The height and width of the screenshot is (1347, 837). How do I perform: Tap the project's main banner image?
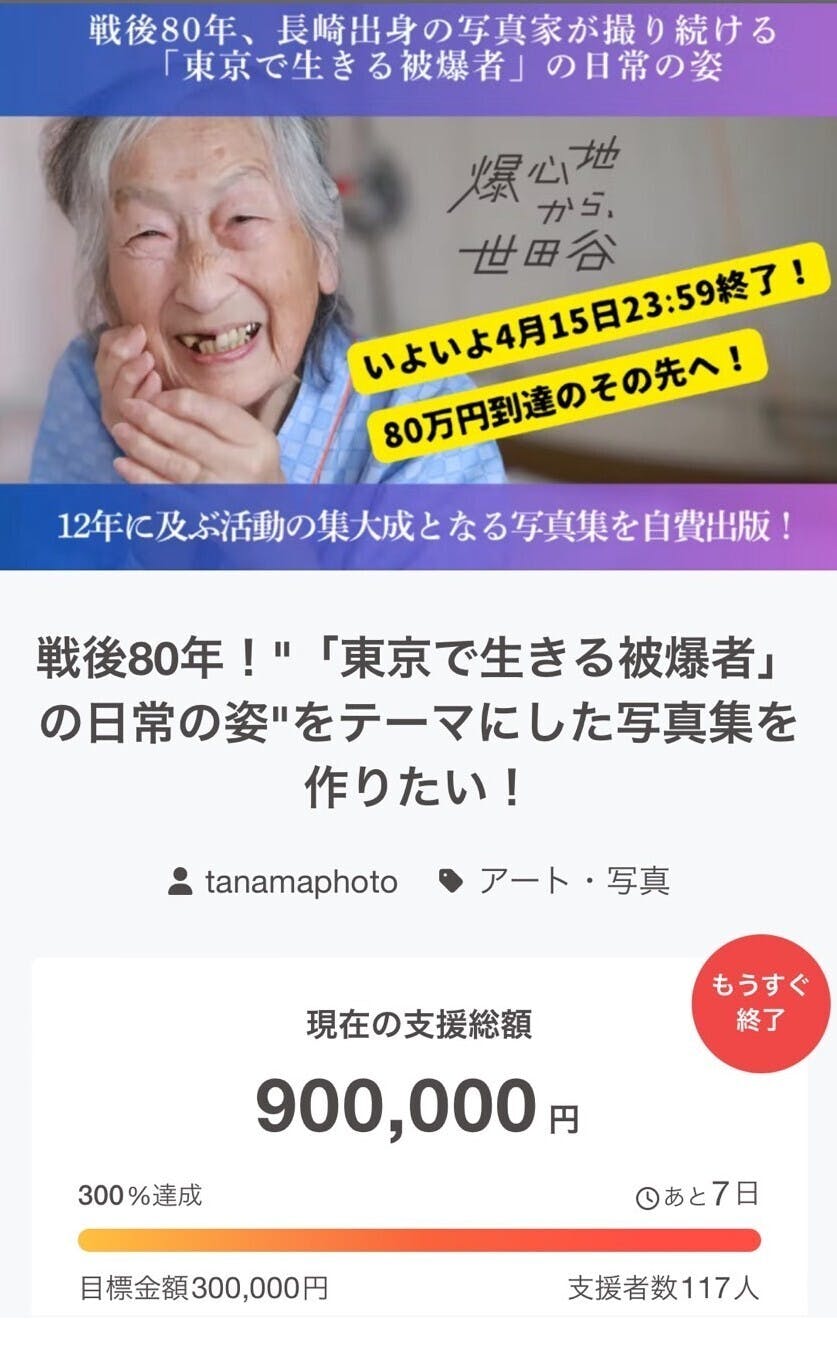[x=418, y=285]
